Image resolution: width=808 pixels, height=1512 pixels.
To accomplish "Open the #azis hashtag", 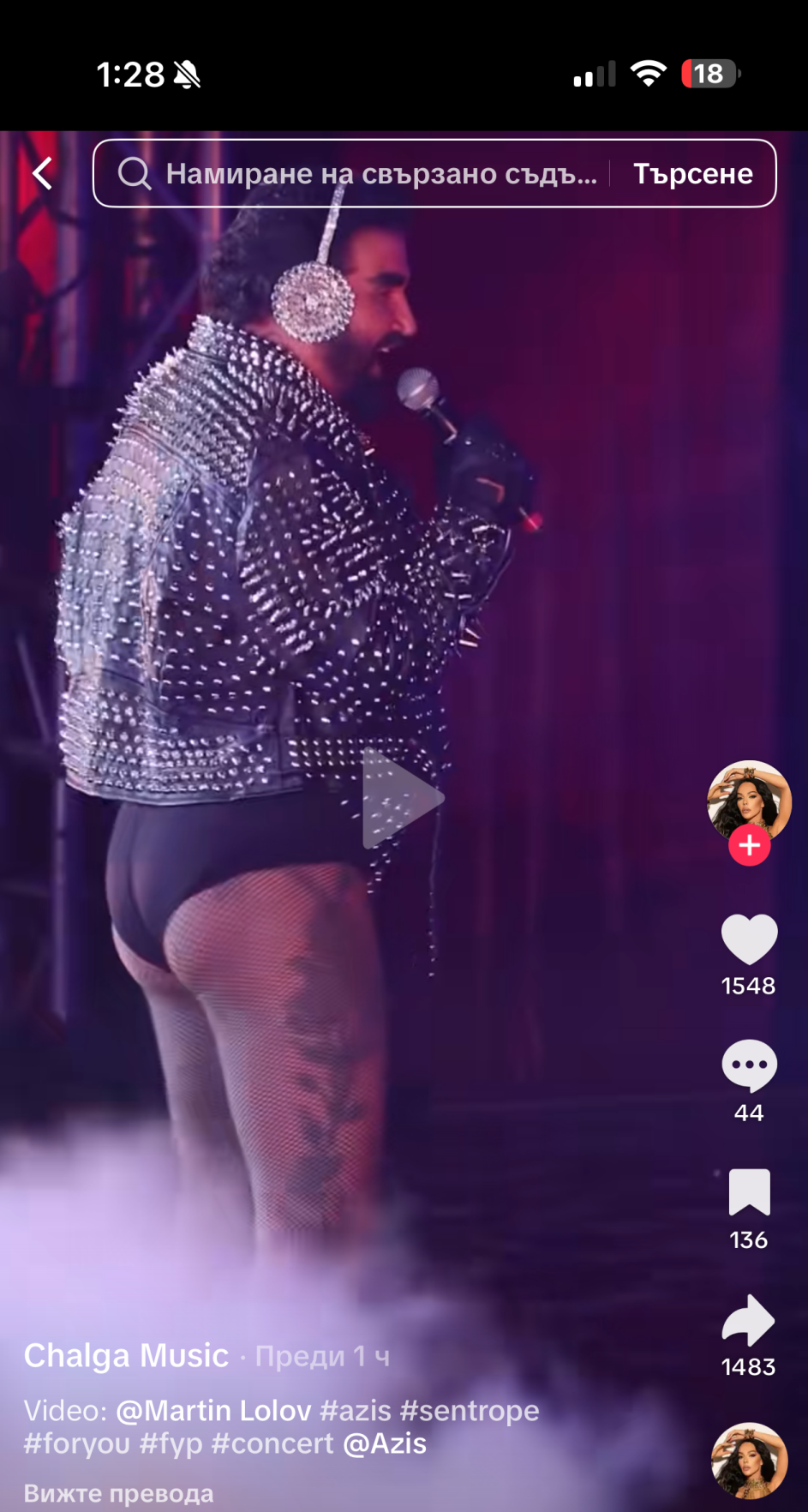I will click(355, 1411).
